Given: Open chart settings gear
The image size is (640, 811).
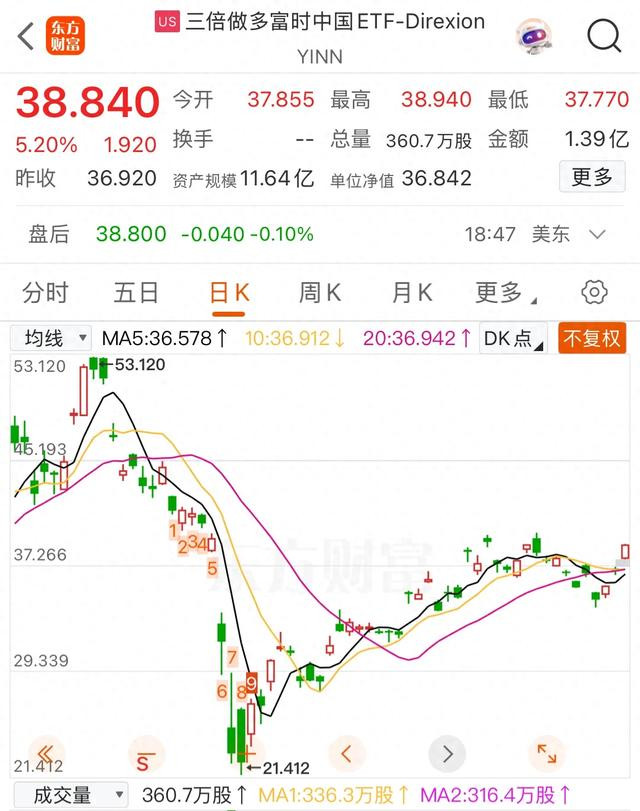Looking at the screenshot, I should pyautogui.click(x=594, y=293).
